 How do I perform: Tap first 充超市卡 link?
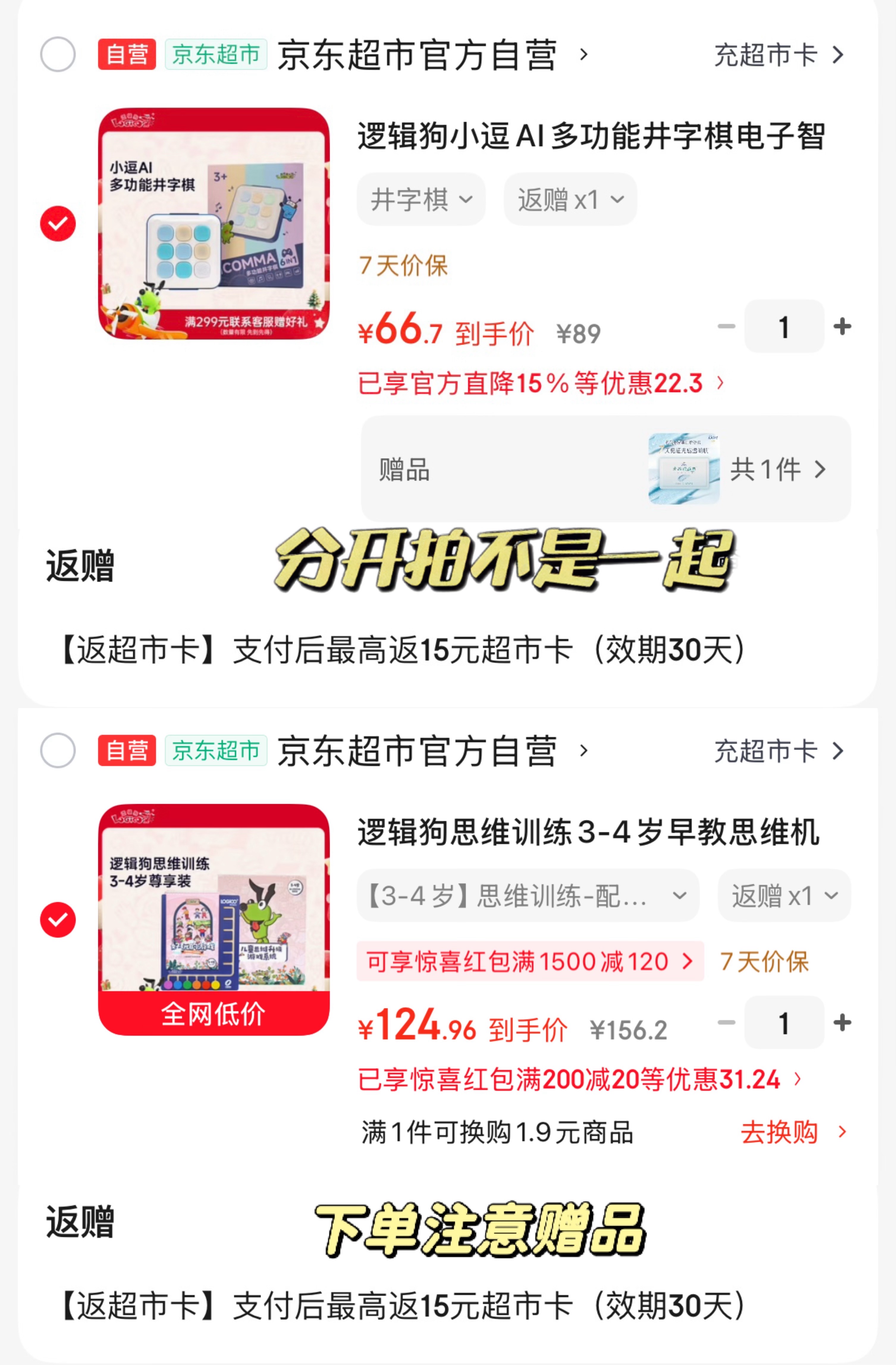point(779,55)
